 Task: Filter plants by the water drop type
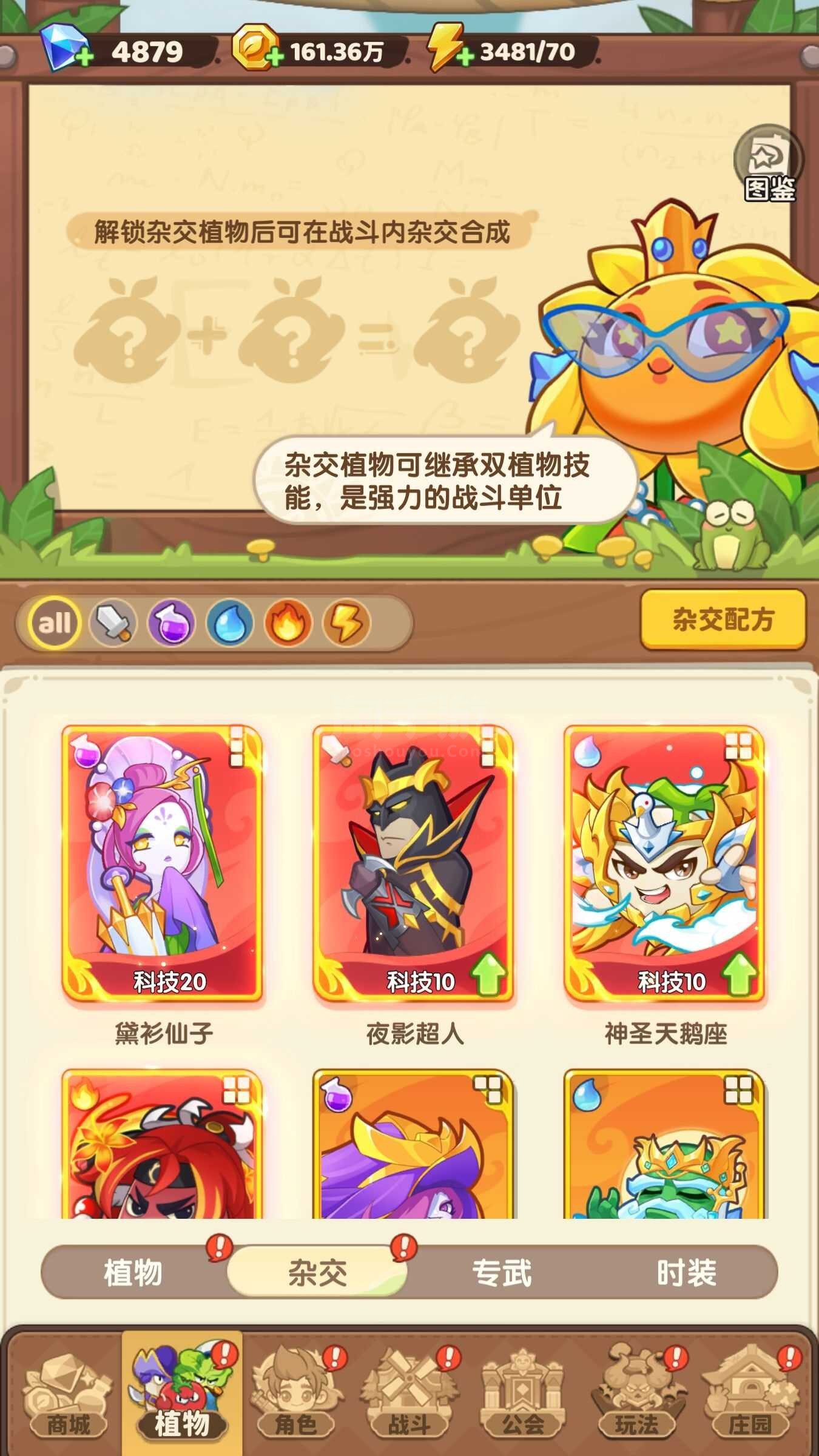229,622
